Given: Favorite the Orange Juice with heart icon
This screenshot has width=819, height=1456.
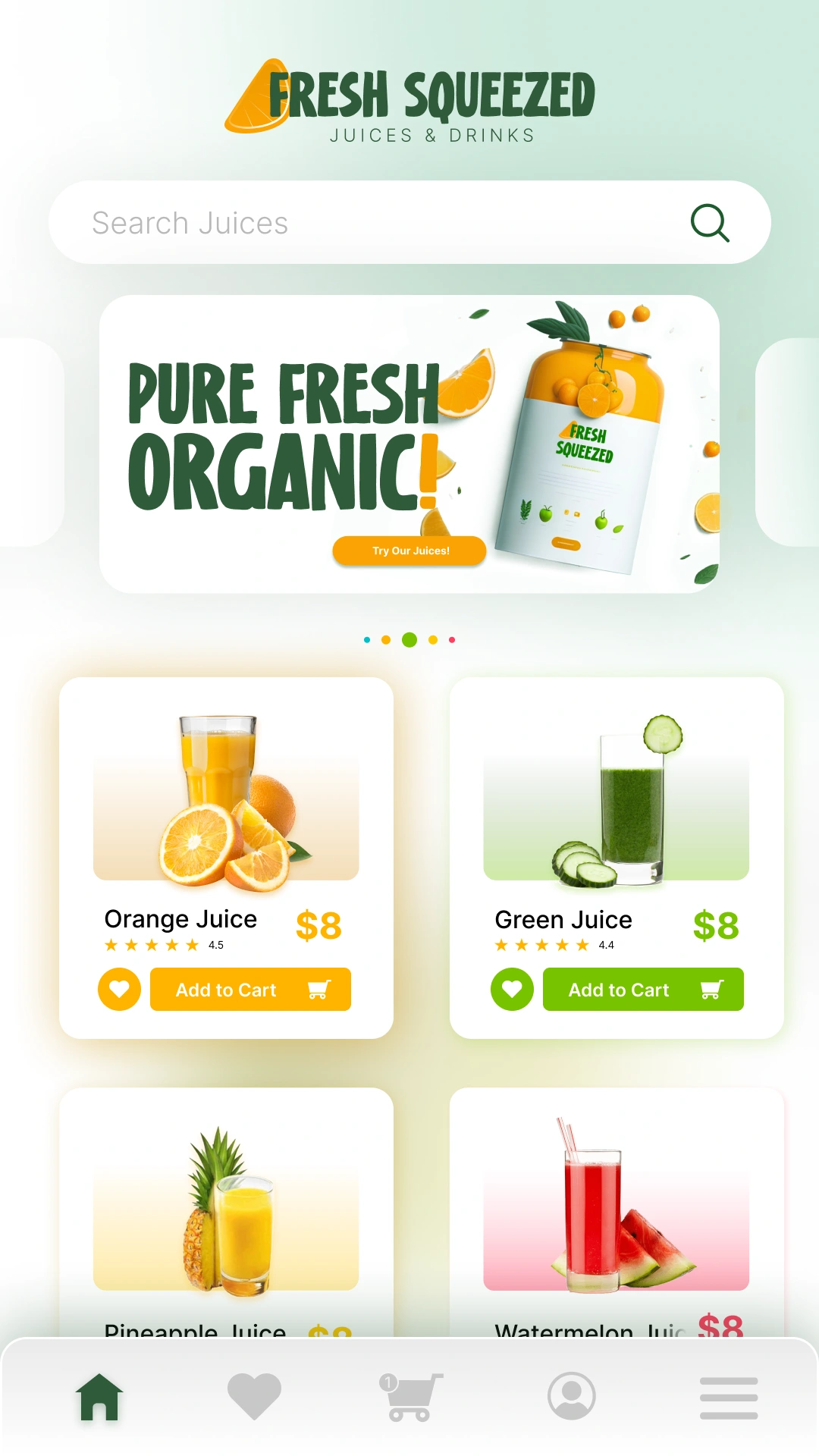Looking at the screenshot, I should click(119, 990).
